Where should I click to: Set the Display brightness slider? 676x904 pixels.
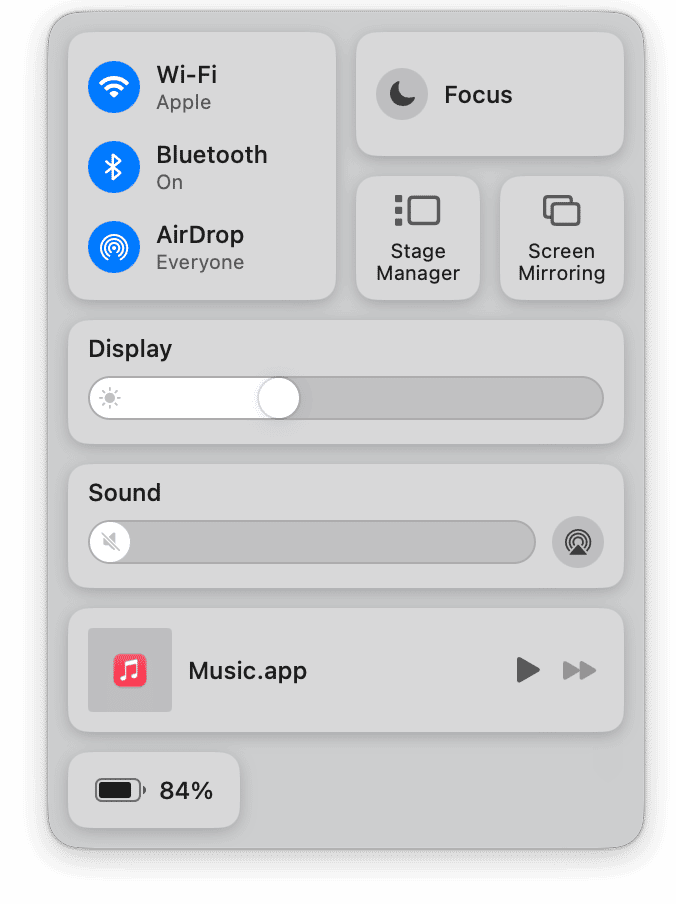coord(279,398)
